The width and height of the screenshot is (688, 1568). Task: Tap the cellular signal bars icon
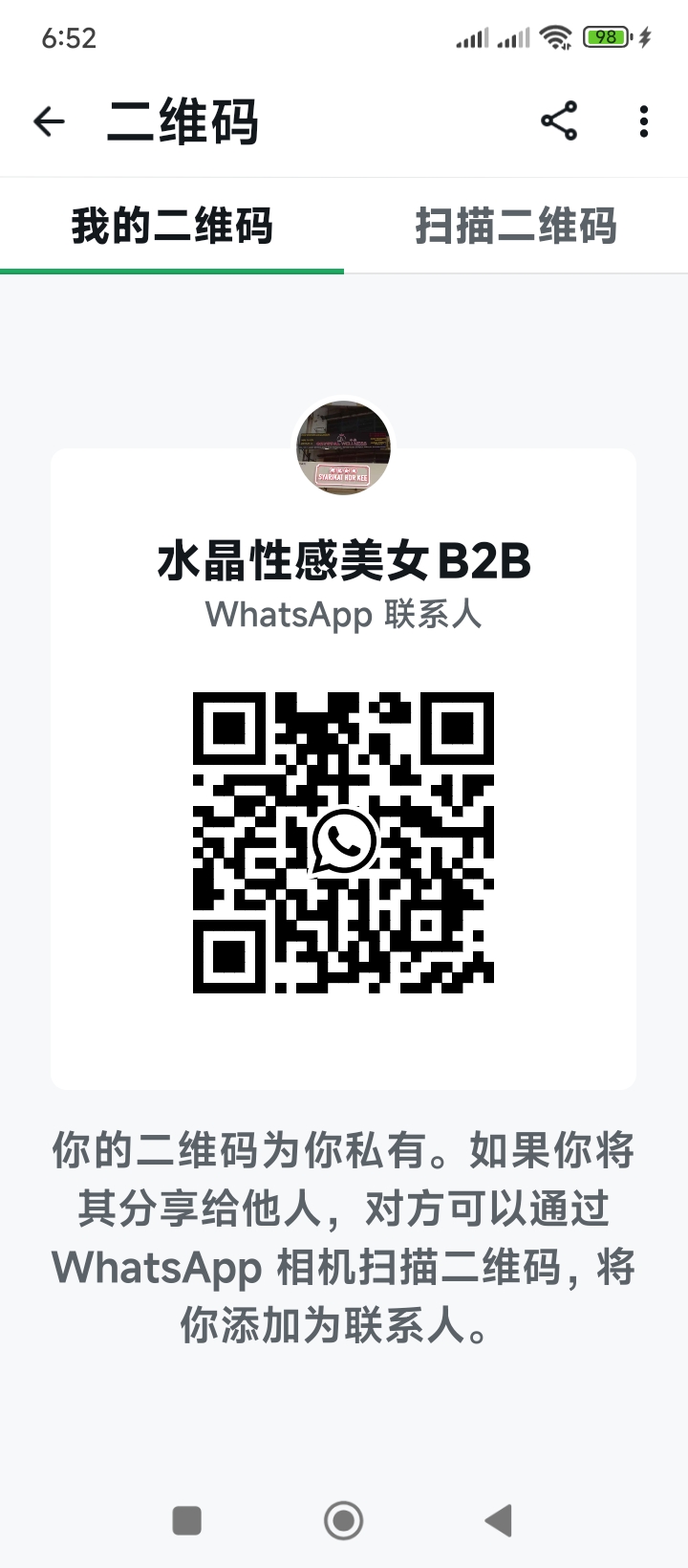tap(473, 36)
